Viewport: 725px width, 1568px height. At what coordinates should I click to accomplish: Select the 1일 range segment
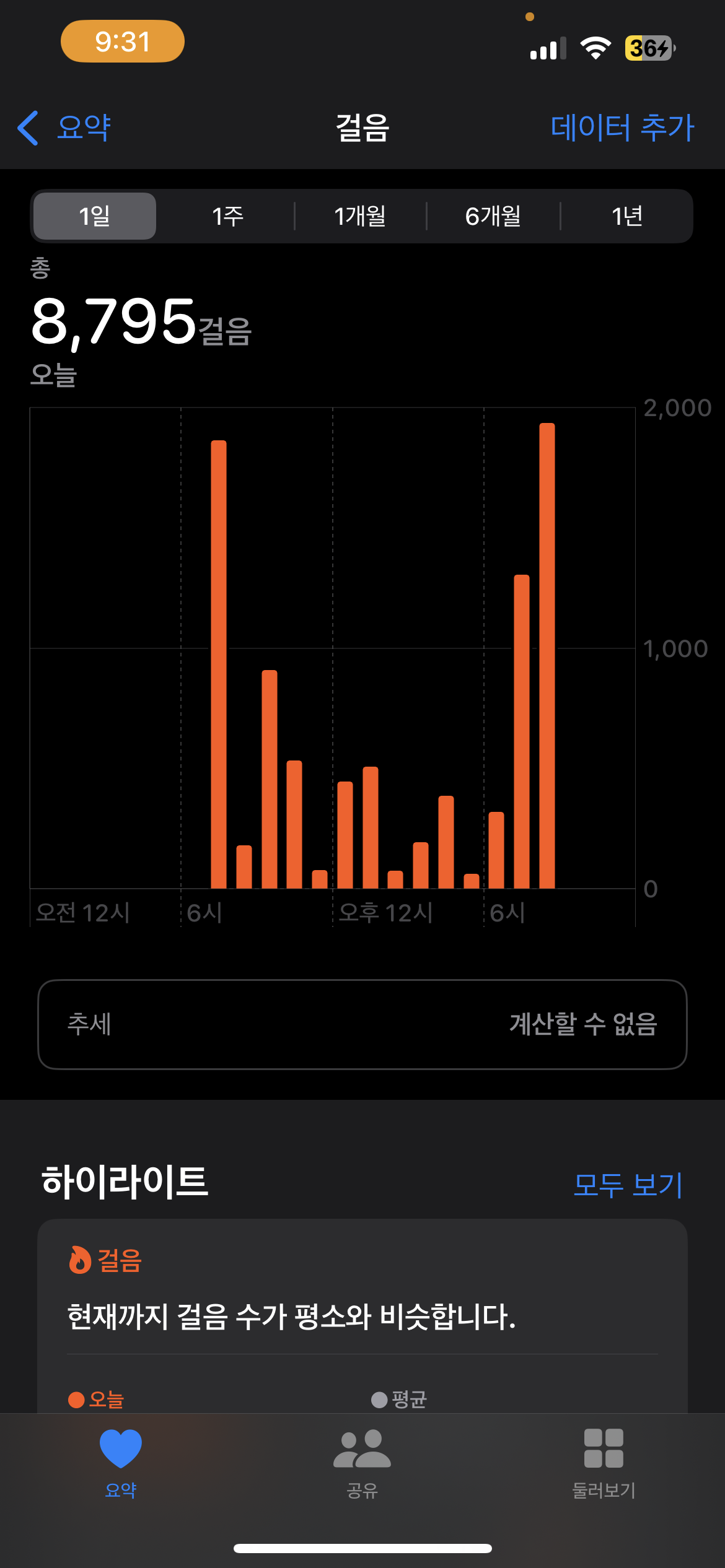coord(95,216)
